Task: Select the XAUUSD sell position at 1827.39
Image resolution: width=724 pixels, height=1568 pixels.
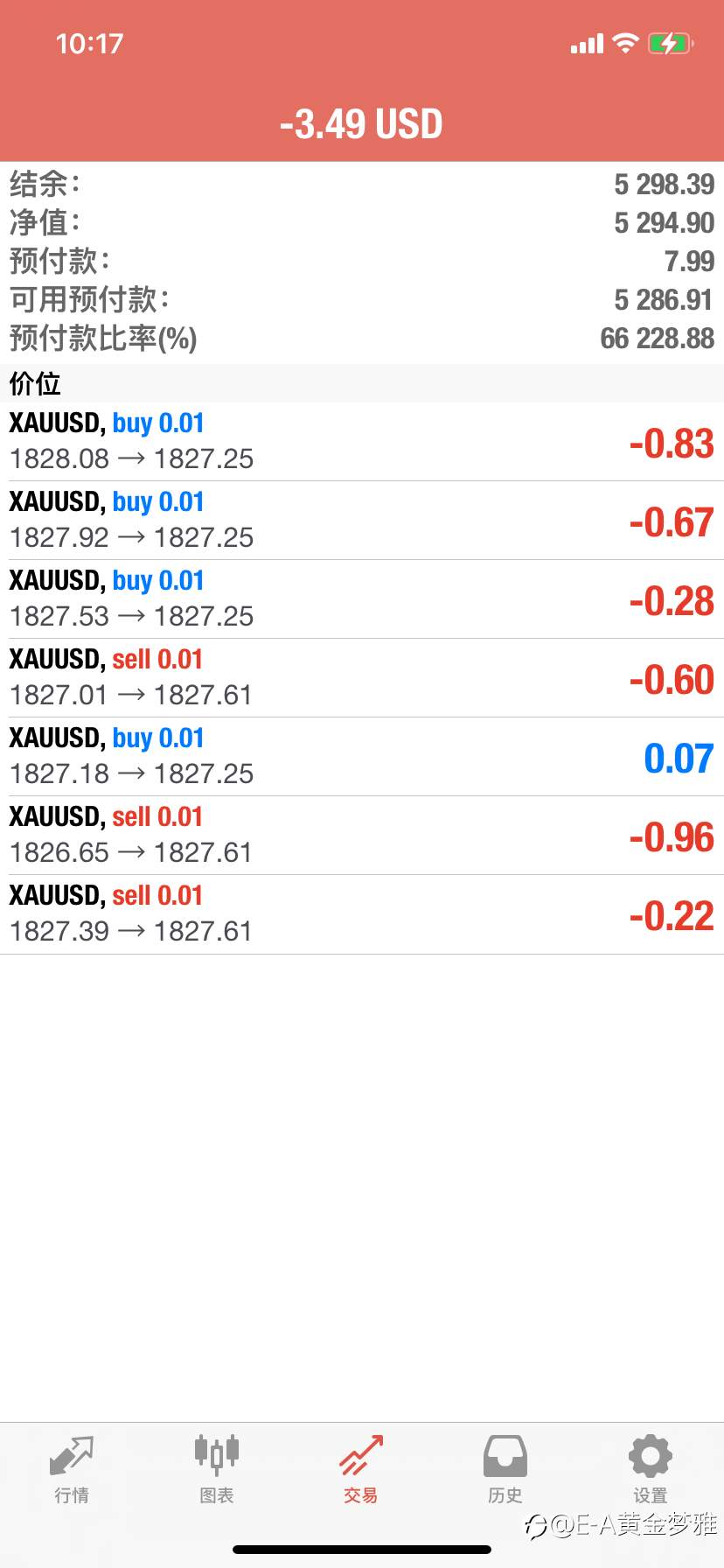Action: click(x=362, y=913)
